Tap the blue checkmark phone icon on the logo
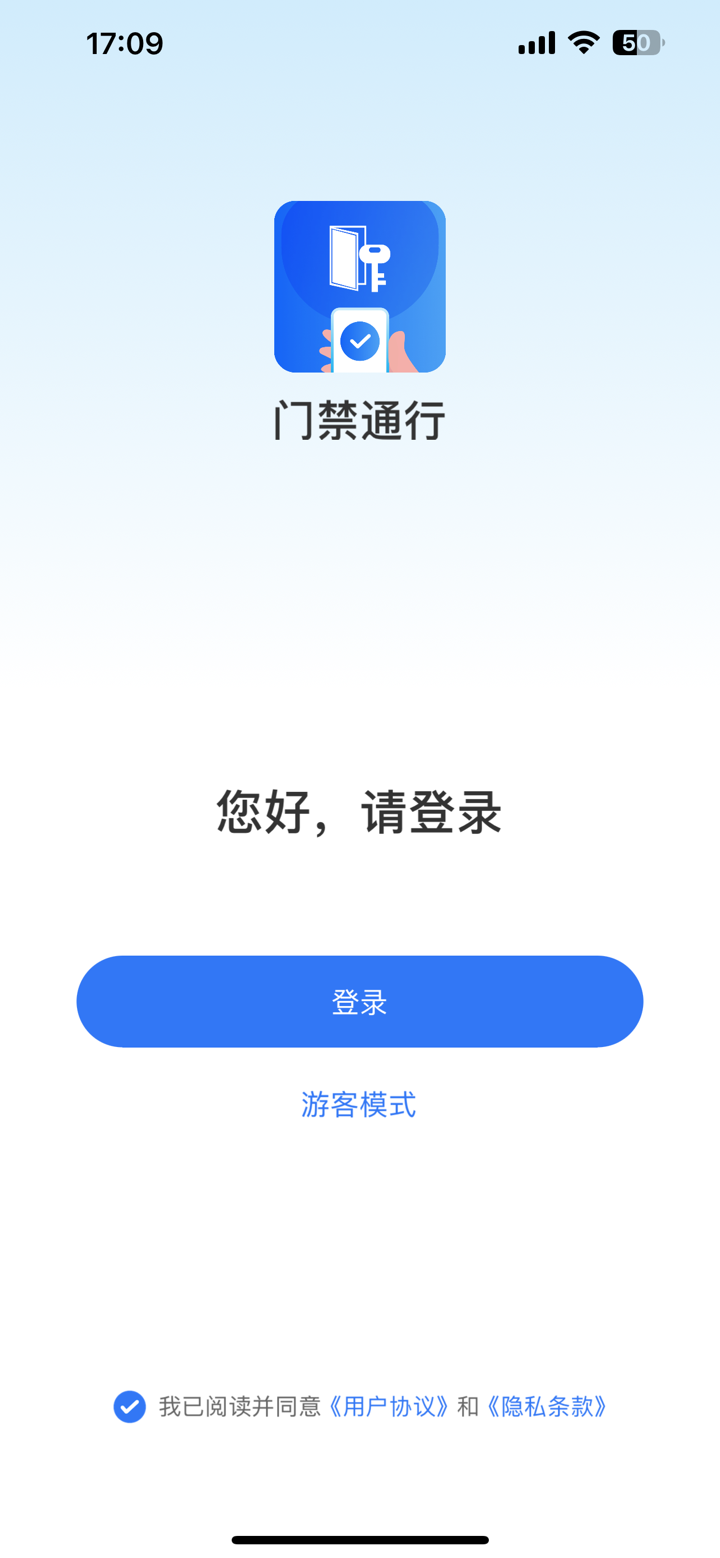720x1558 pixels. (x=362, y=340)
